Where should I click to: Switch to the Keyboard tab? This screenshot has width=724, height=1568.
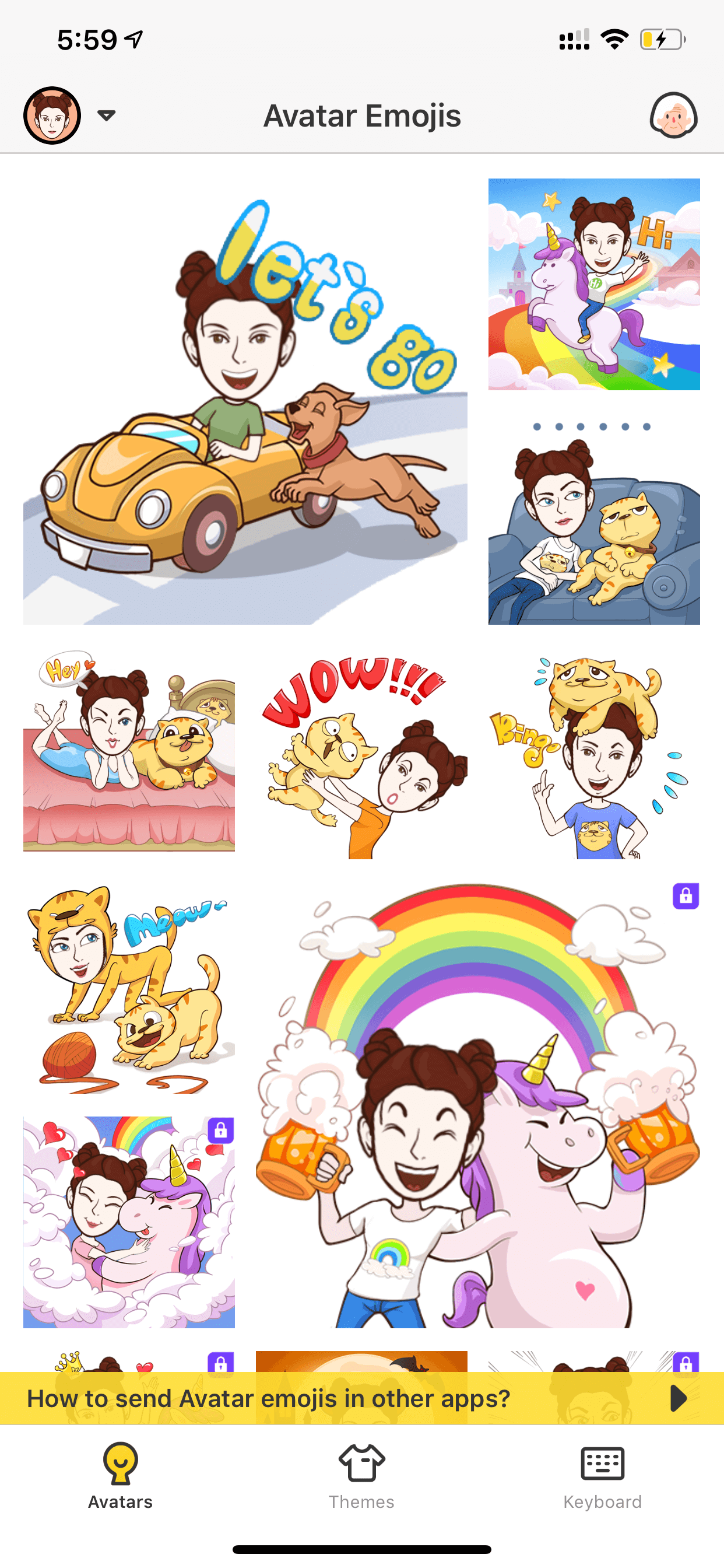pyautogui.click(x=602, y=1476)
